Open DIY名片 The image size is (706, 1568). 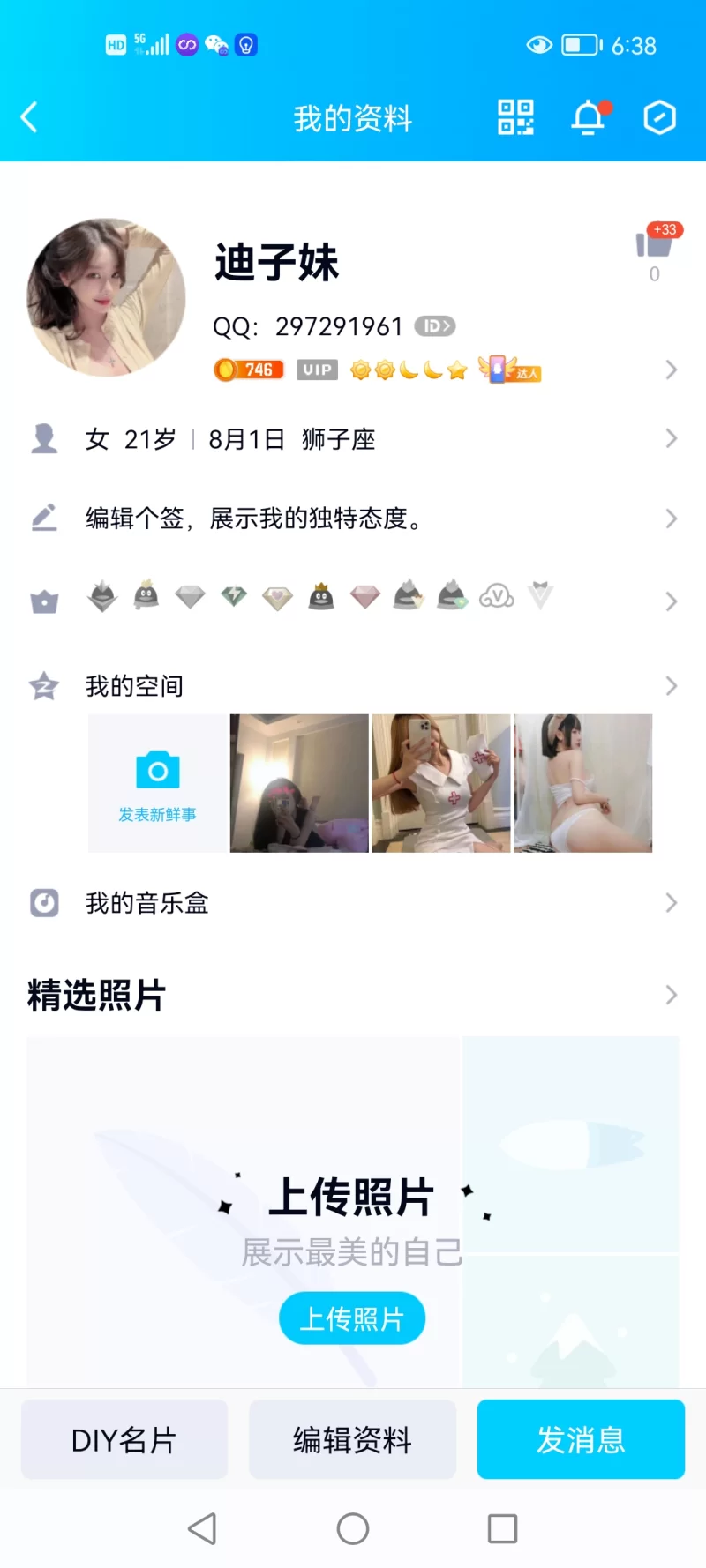(x=124, y=1440)
